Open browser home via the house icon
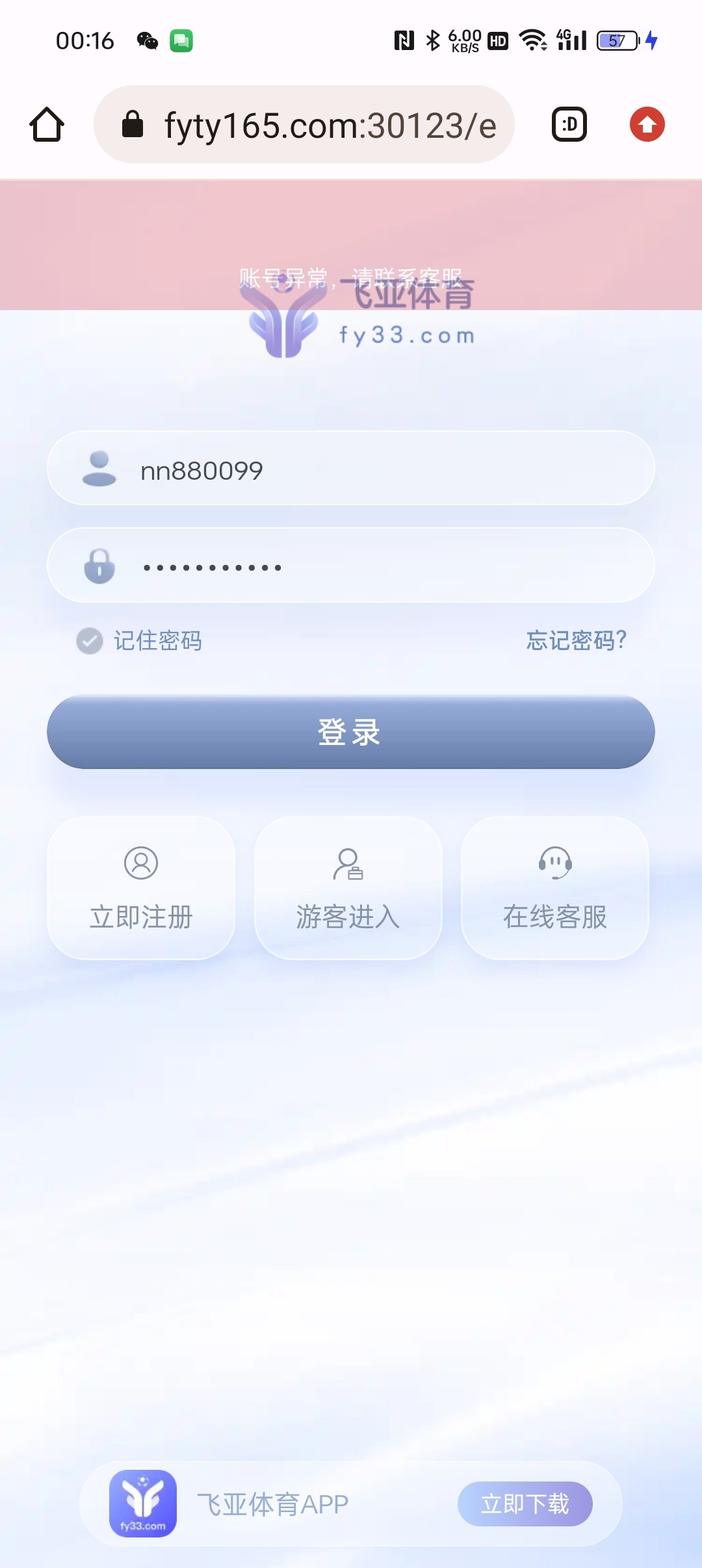This screenshot has height=1568, width=702. (45, 124)
